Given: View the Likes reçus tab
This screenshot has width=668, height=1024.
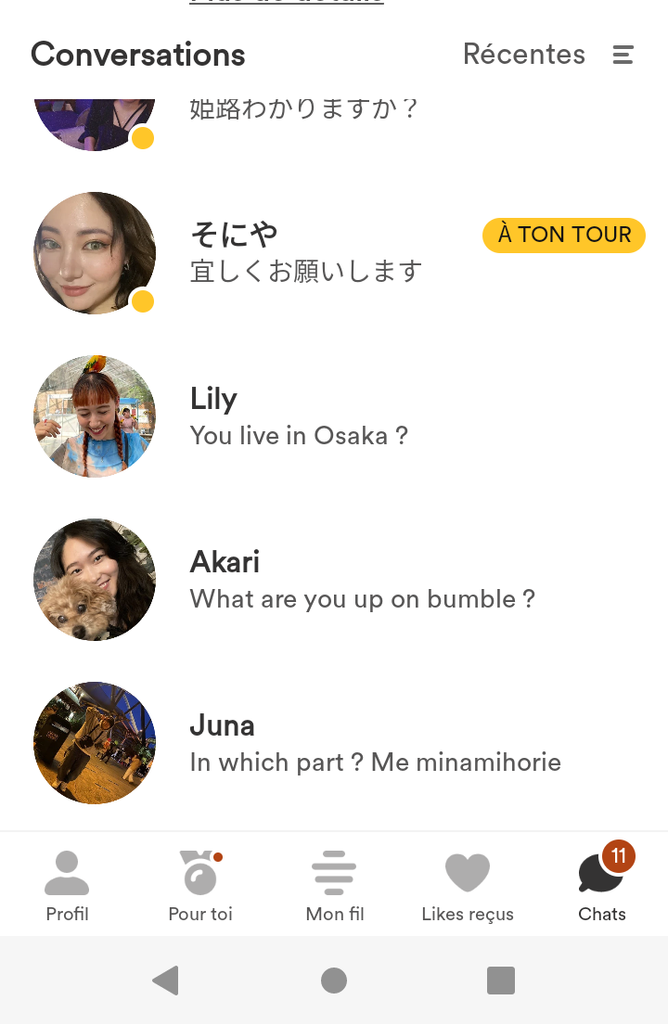Looking at the screenshot, I should coord(467,885).
